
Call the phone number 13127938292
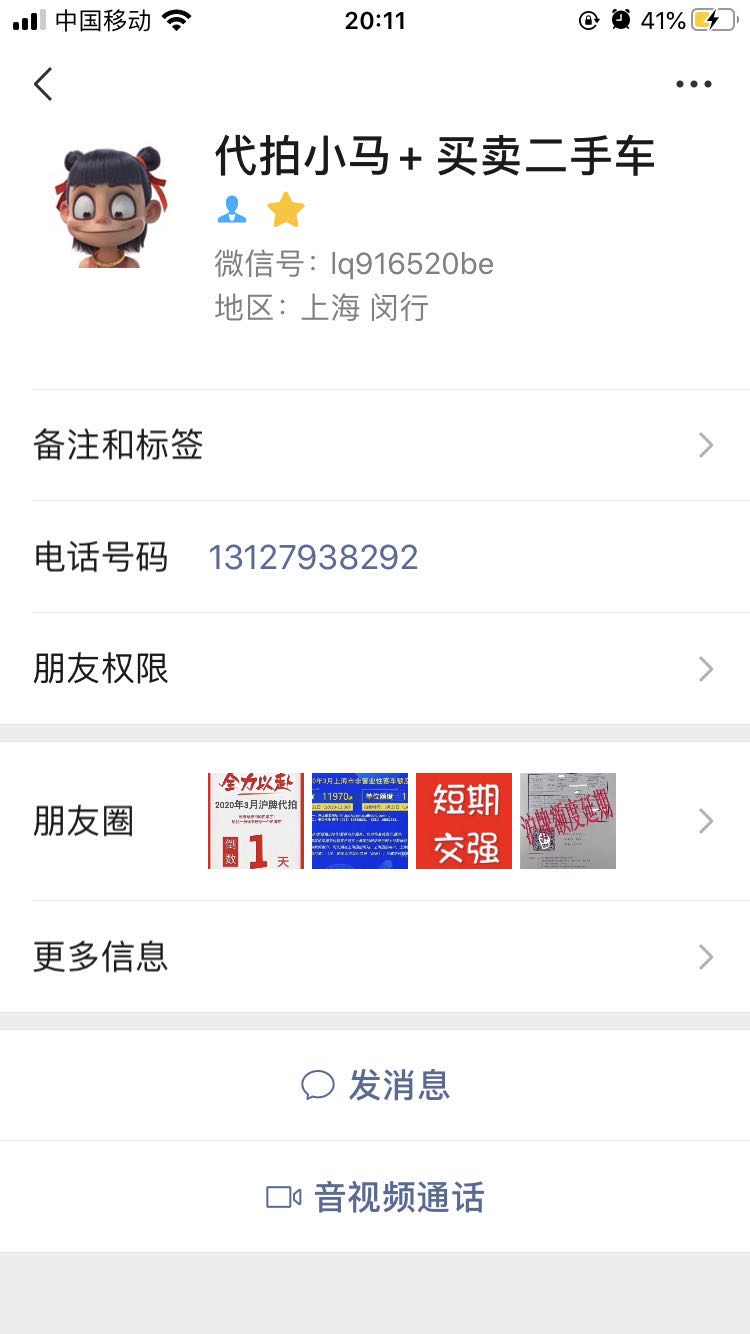(x=313, y=557)
